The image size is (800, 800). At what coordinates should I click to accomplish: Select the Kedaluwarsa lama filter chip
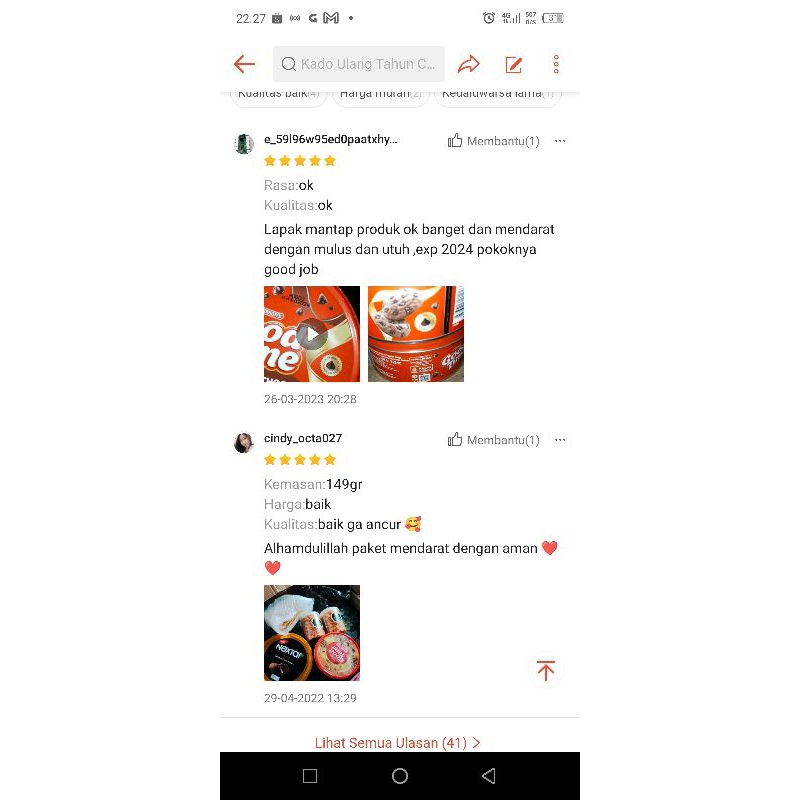(x=497, y=94)
